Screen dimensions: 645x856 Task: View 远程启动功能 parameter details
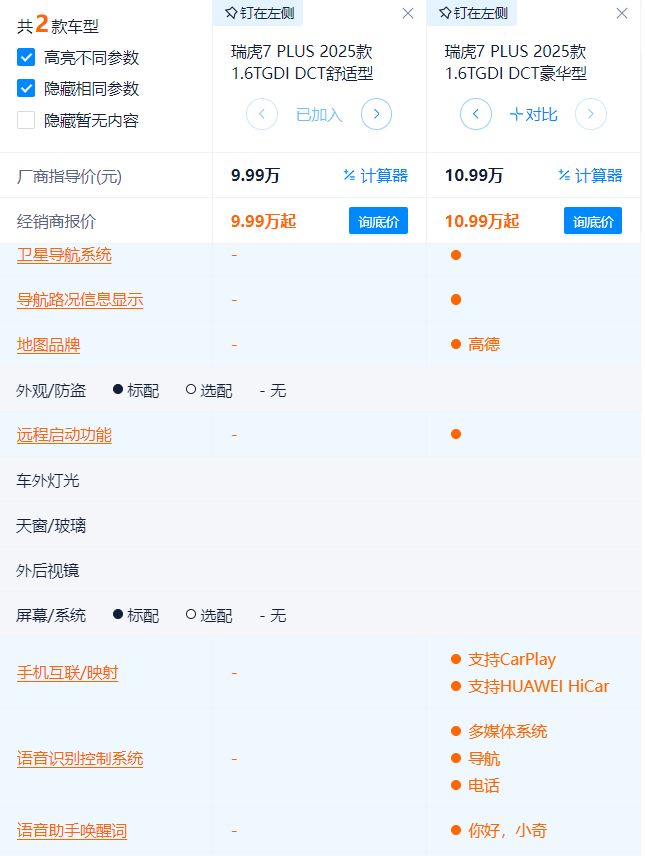click(x=64, y=435)
